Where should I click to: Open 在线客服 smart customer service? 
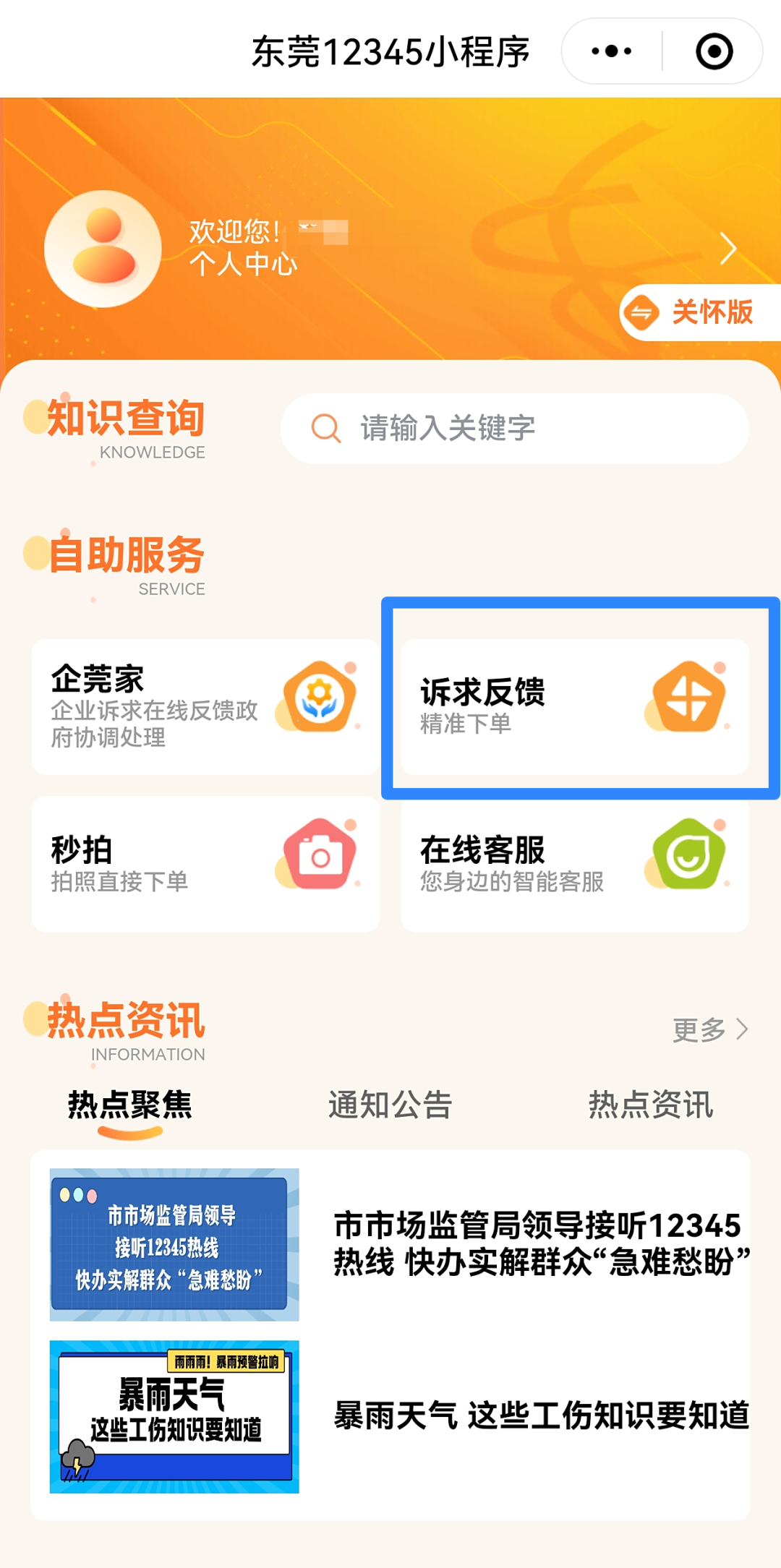click(574, 864)
